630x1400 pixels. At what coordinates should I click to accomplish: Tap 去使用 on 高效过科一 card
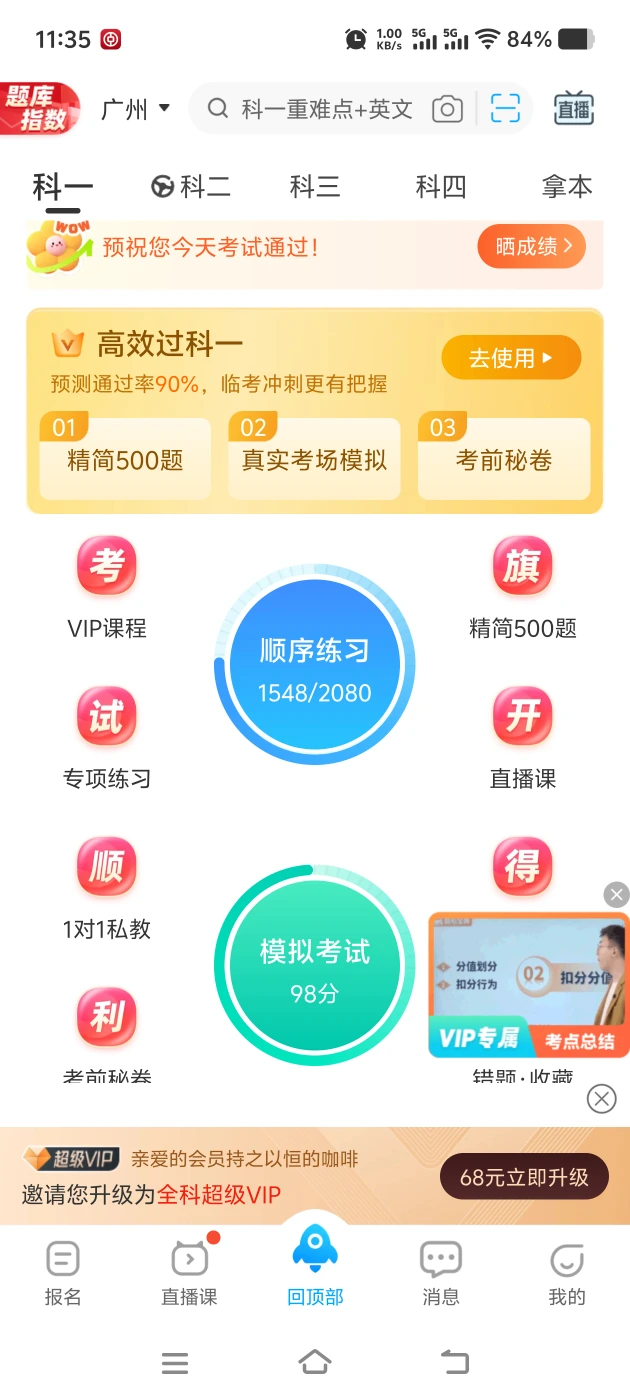(511, 357)
